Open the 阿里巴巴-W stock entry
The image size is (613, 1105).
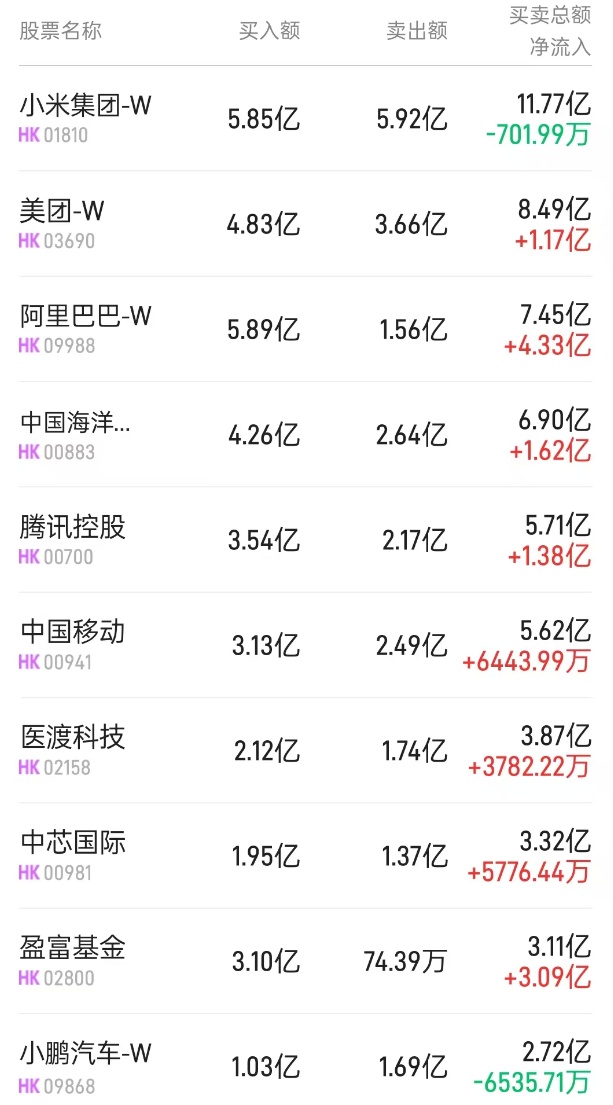pyautogui.click(x=86, y=316)
